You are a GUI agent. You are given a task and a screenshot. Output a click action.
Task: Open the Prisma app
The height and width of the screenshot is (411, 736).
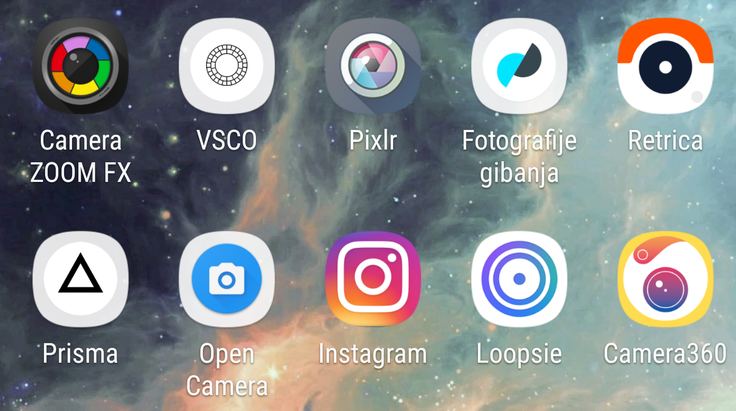click(81, 279)
